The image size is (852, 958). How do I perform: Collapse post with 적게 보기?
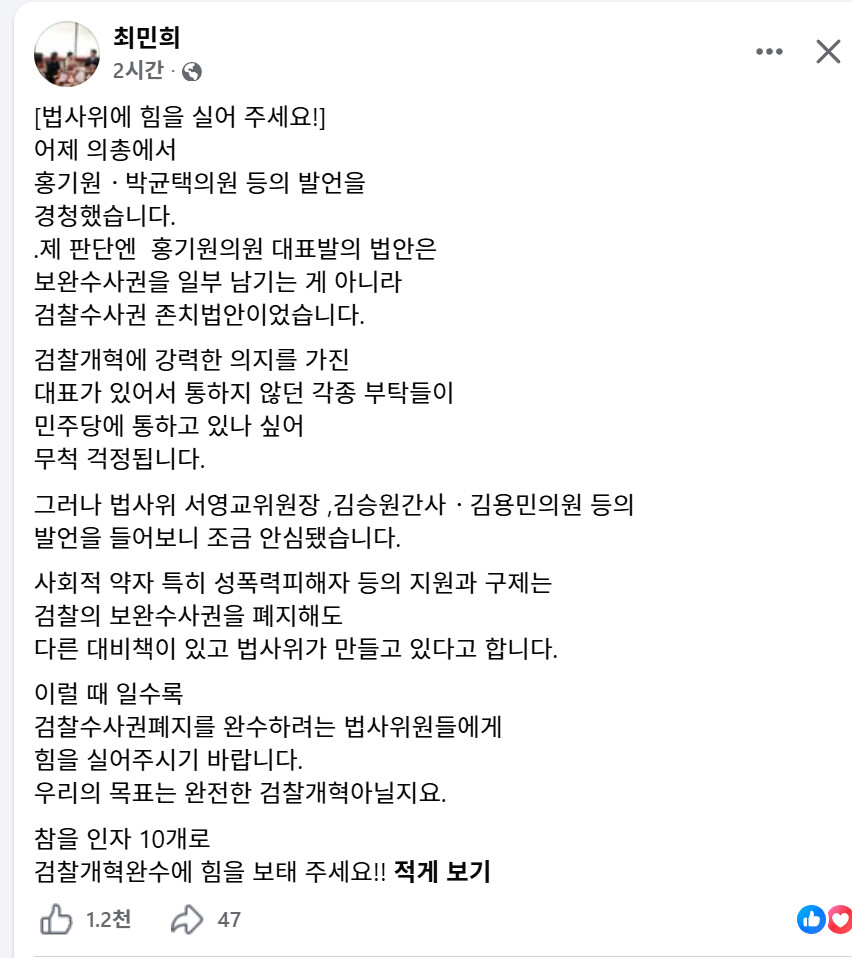pos(442,871)
